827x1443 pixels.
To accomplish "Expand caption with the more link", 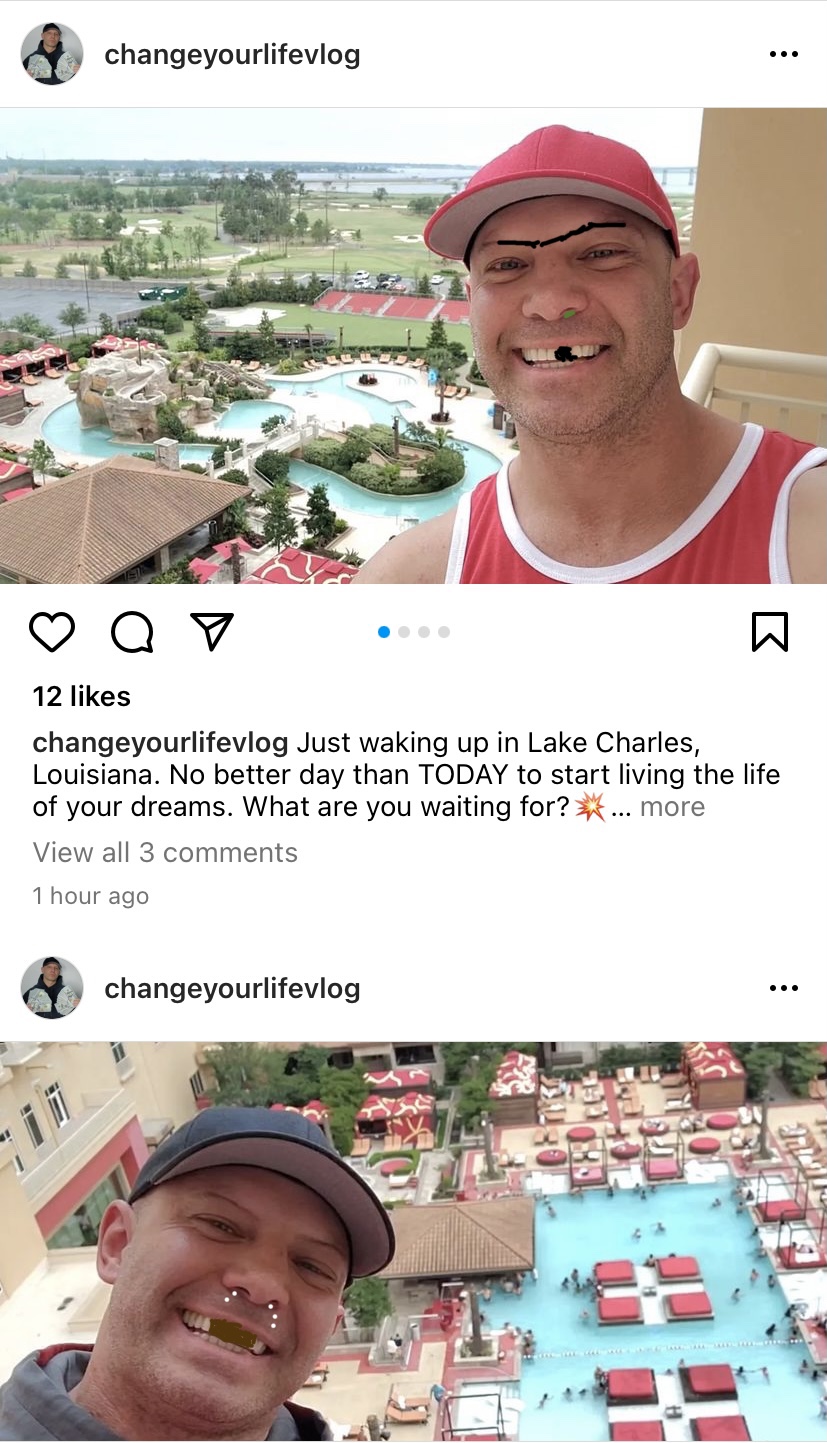I will tap(672, 807).
